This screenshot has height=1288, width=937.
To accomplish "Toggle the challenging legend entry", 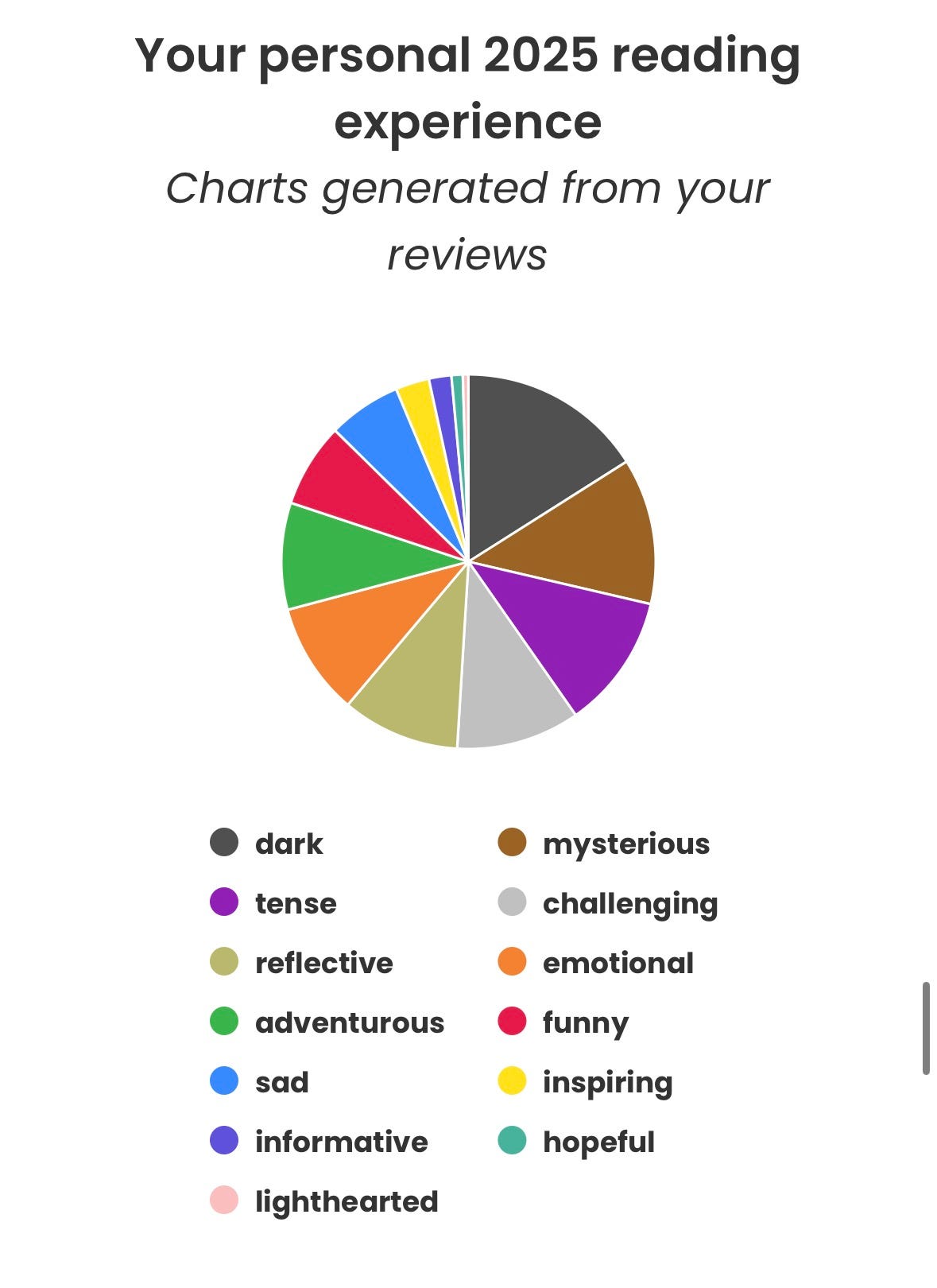I will tap(608, 902).
